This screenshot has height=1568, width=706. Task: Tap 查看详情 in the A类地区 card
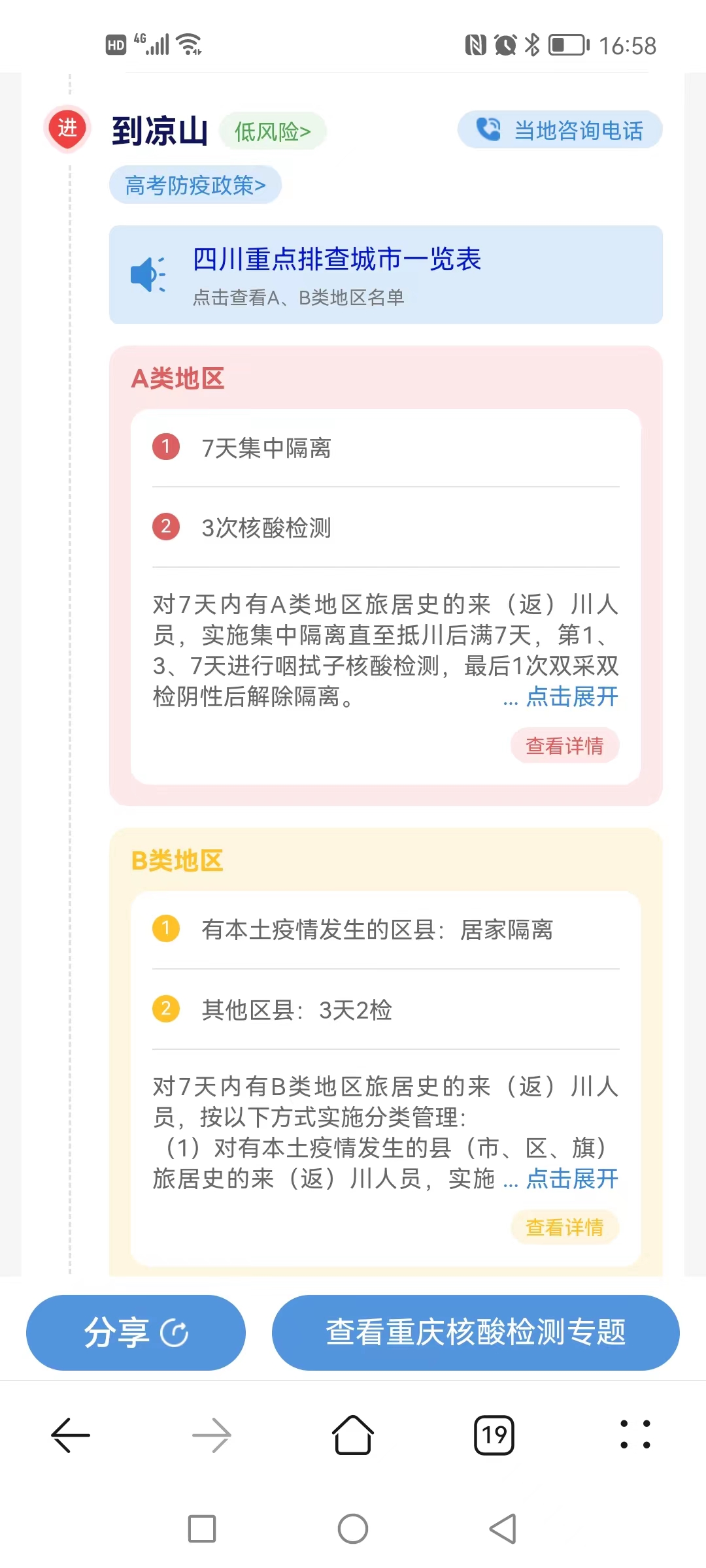click(x=565, y=745)
